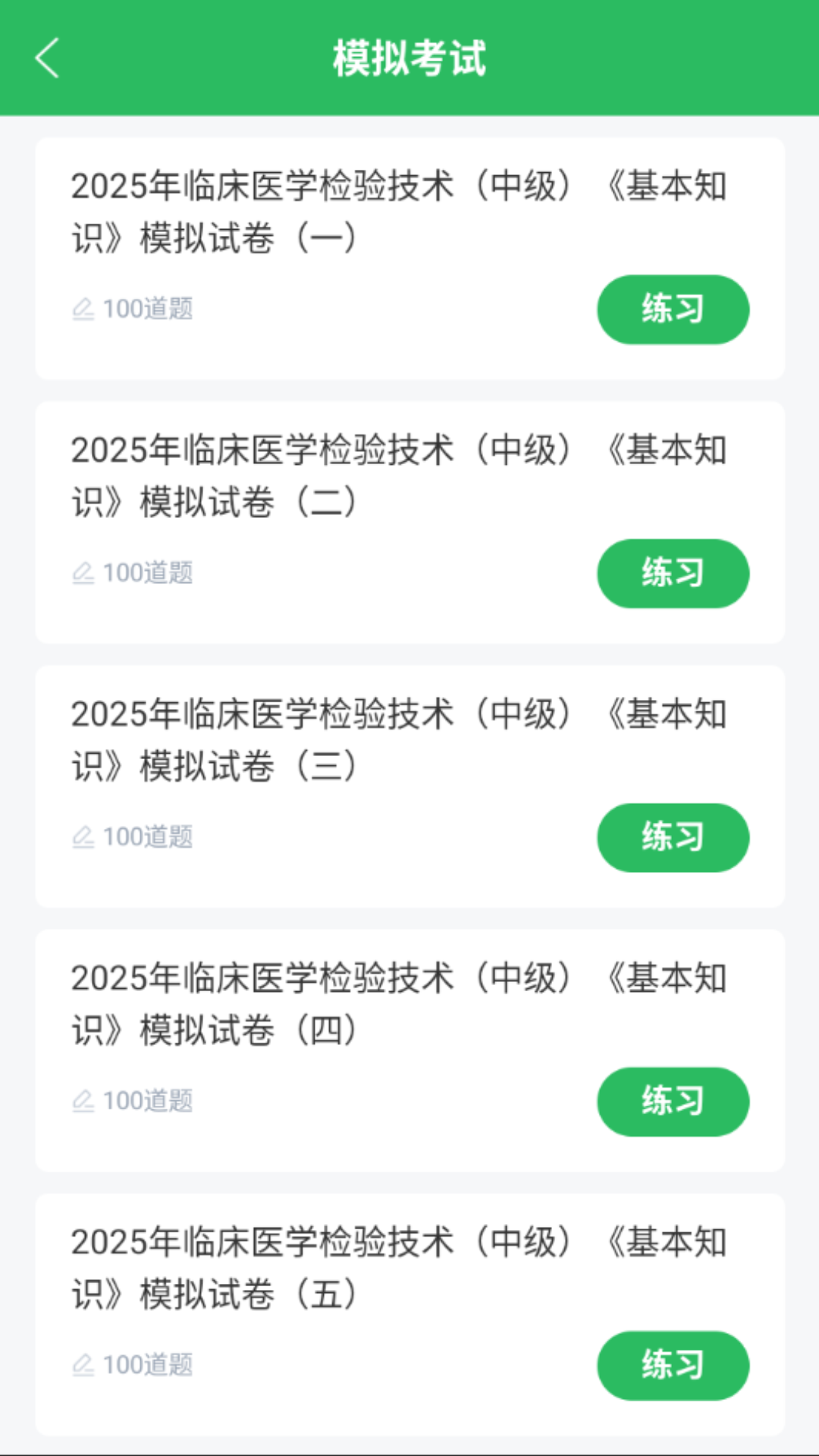Open 模拟试卷（四）by tapping its title
Viewport: 819px width, 1456px height.
click(400, 1002)
